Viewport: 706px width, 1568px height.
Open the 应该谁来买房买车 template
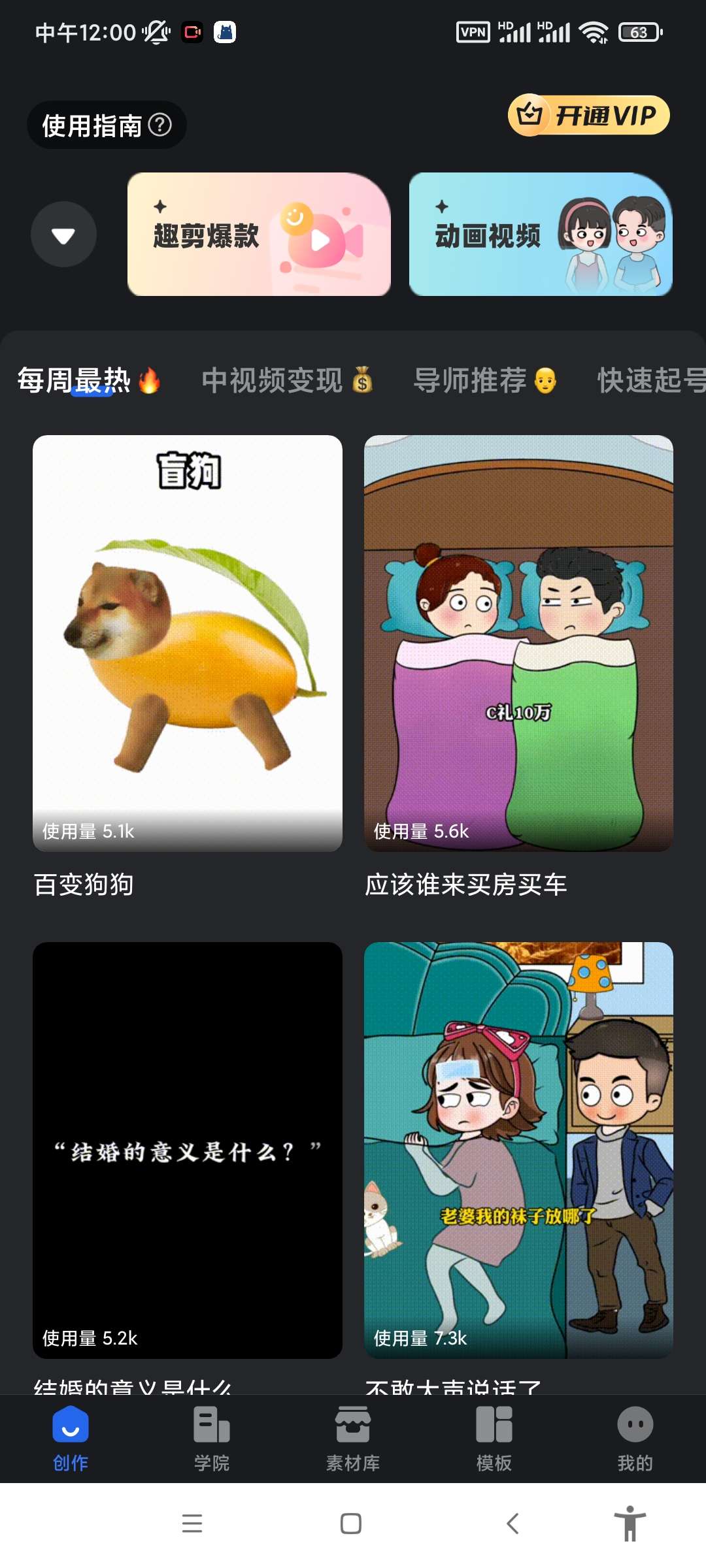pyautogui.click(x=518, y=644)
